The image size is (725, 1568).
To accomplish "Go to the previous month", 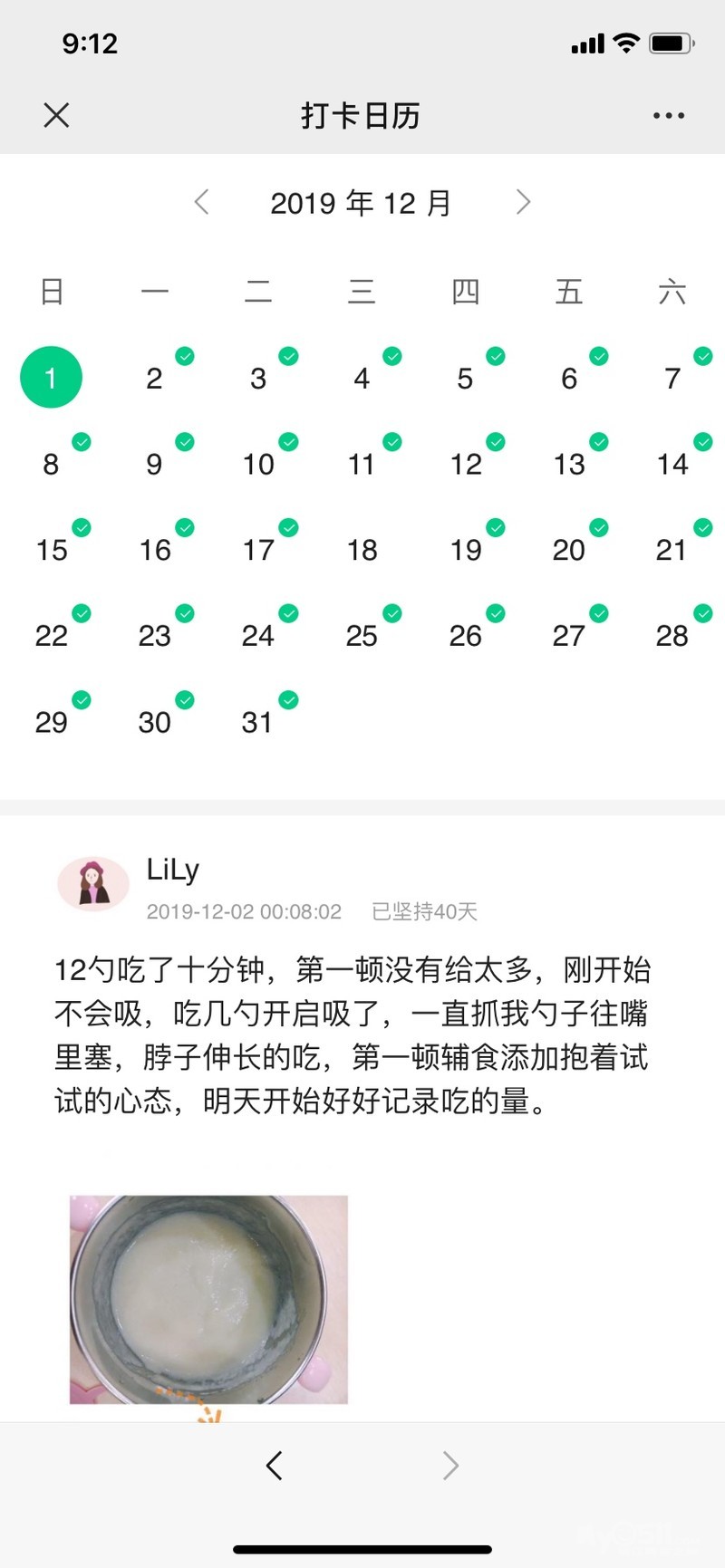I will pos(201,202).
